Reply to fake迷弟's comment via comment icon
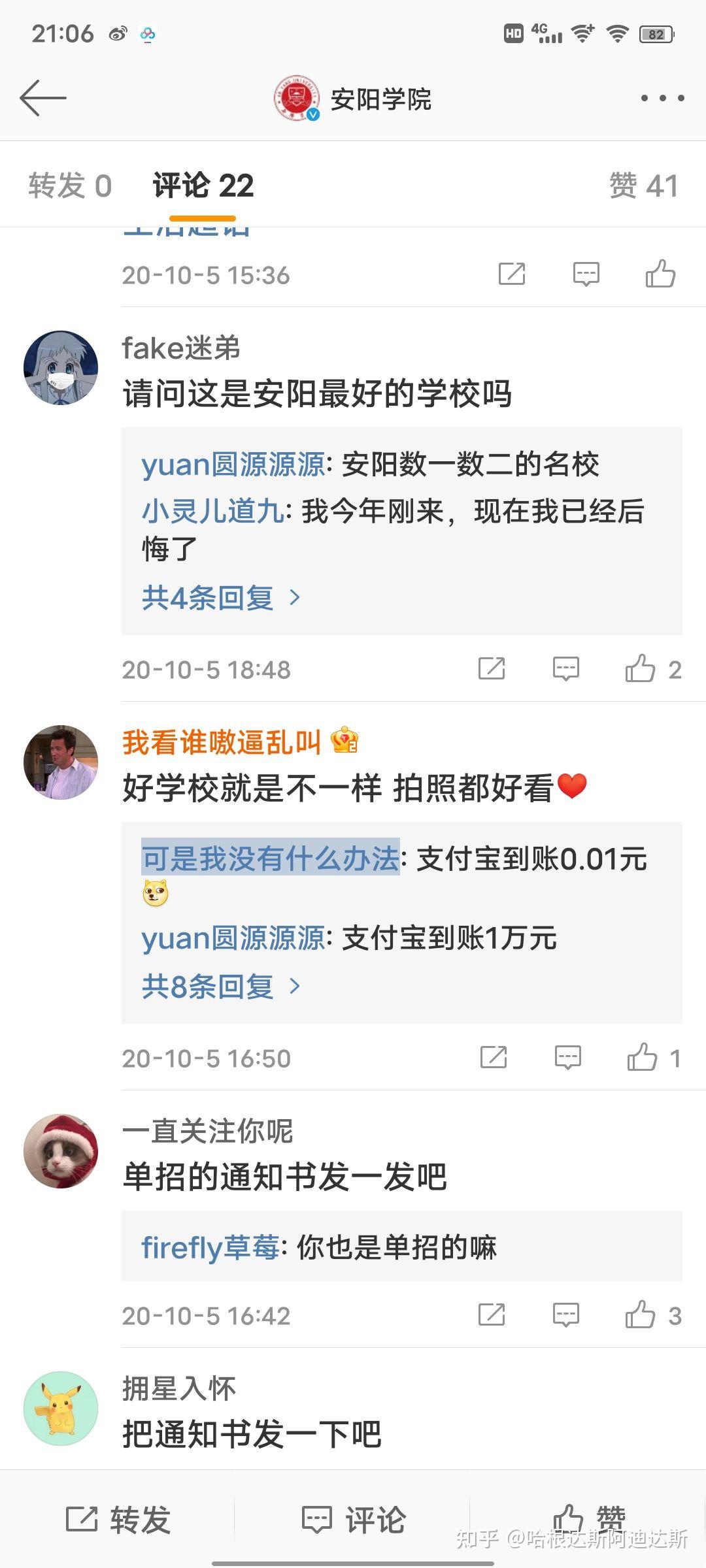The height and width of the screenshot is (1568, 706). pyautogui.click(x=566, y=669)
